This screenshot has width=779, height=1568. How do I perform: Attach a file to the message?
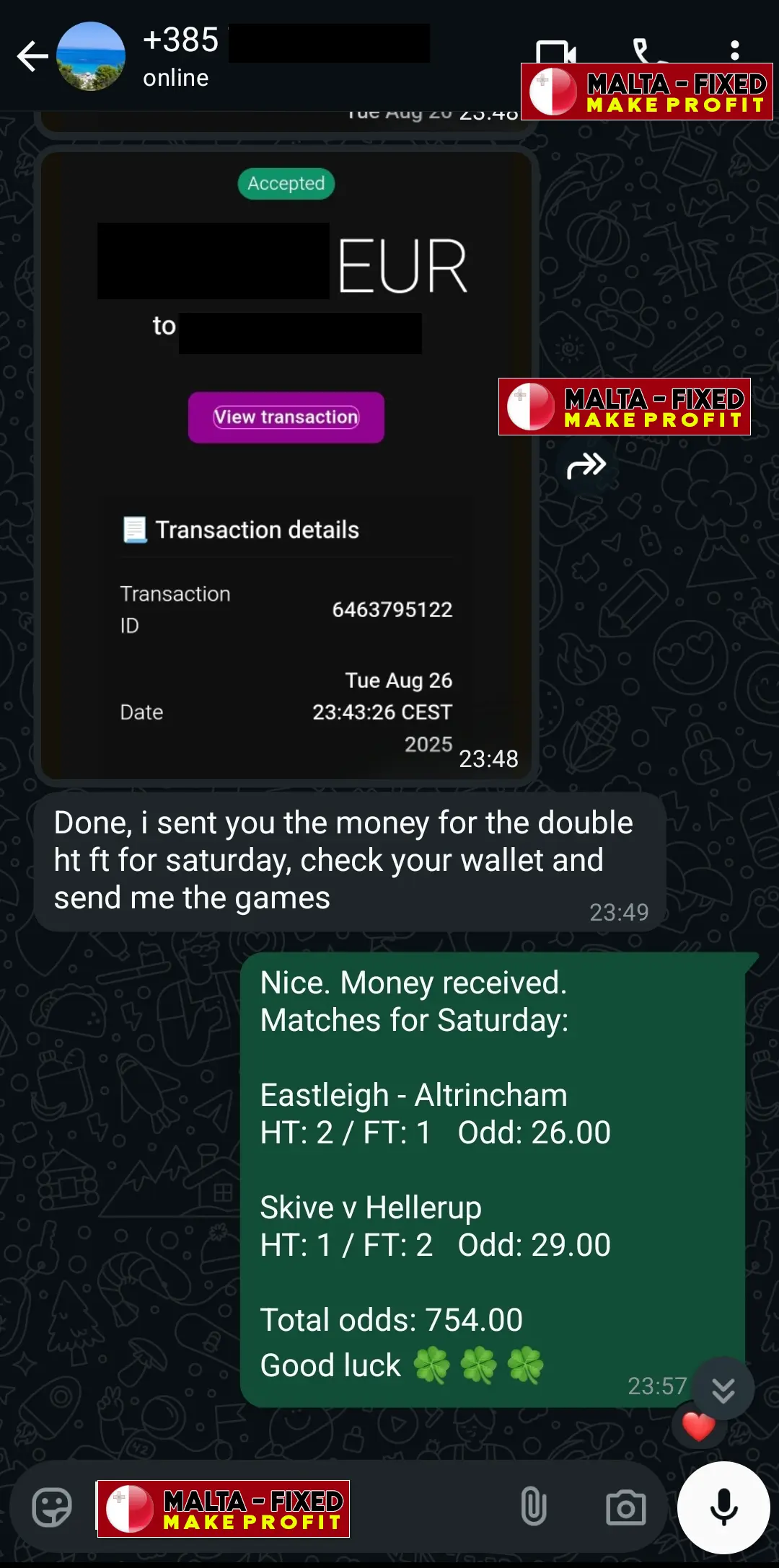(x=533, y=1507)
